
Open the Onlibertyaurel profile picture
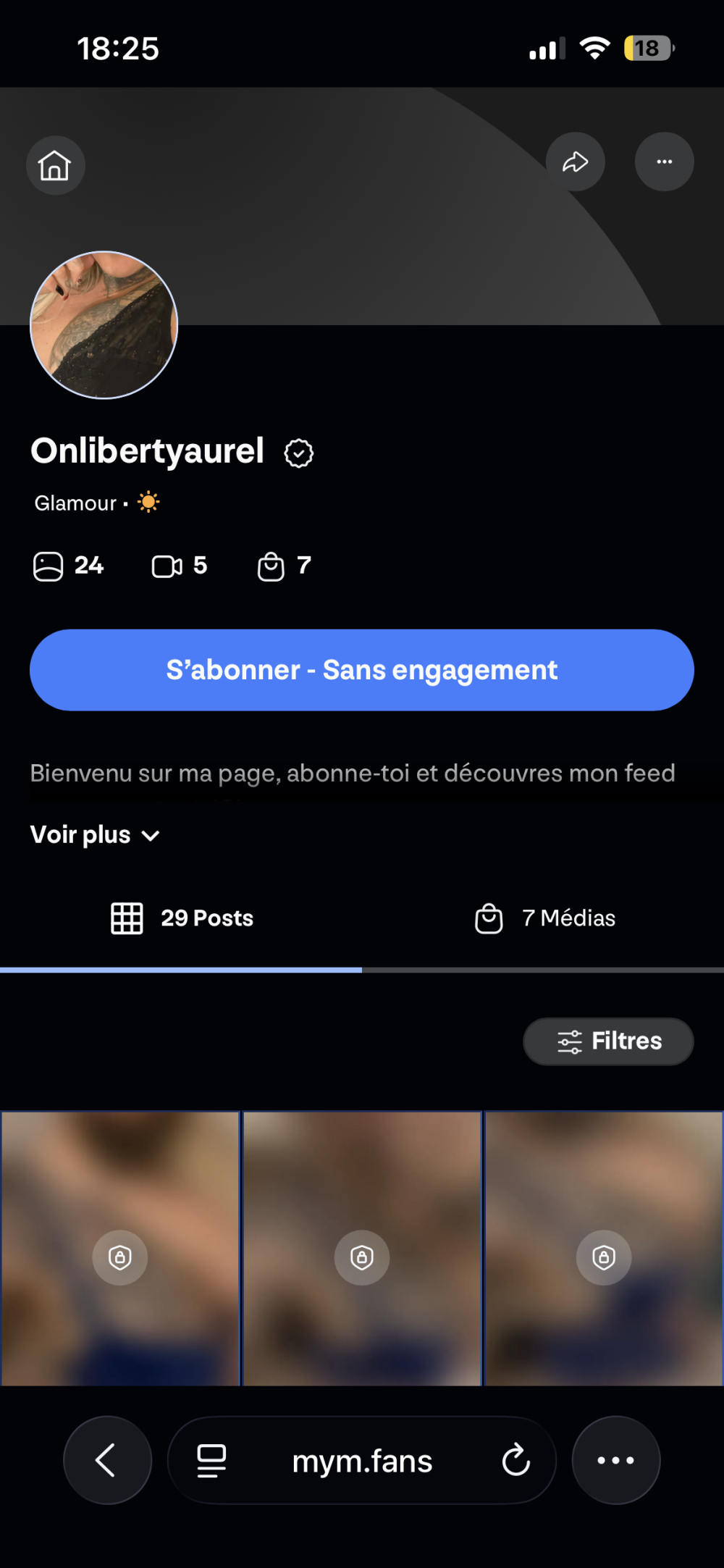coord(104,325)
